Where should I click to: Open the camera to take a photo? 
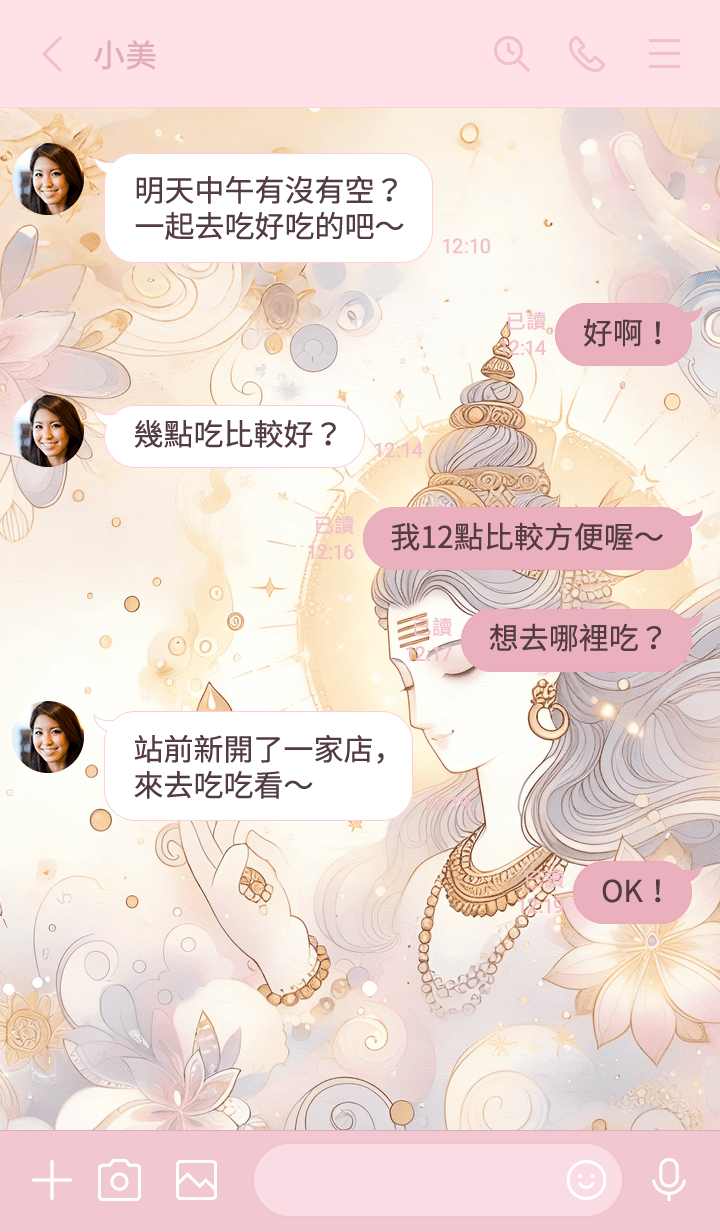coord(119,1181)
